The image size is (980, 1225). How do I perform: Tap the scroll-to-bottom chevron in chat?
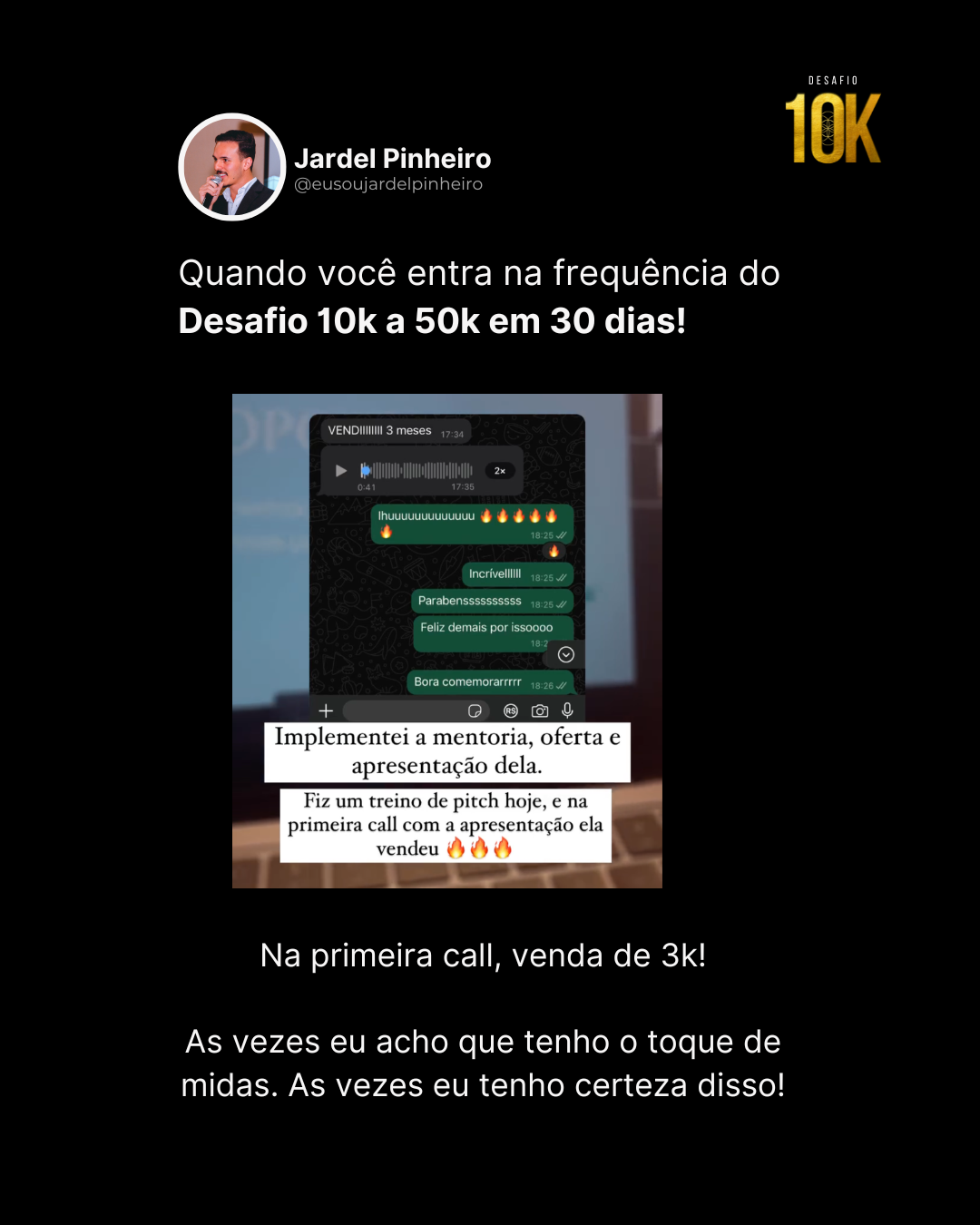[565, 655]
